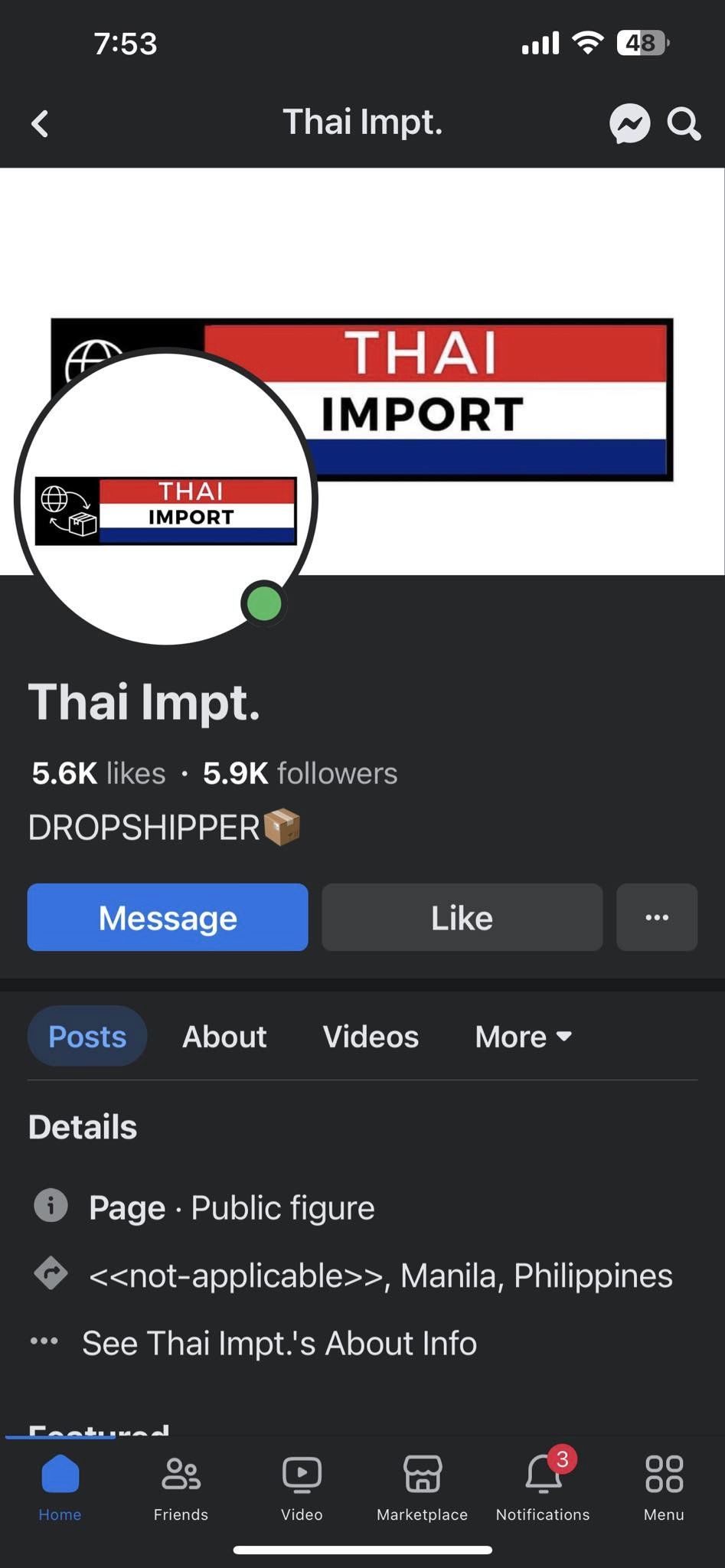Select the Posts tab

tap(87, 1036)
